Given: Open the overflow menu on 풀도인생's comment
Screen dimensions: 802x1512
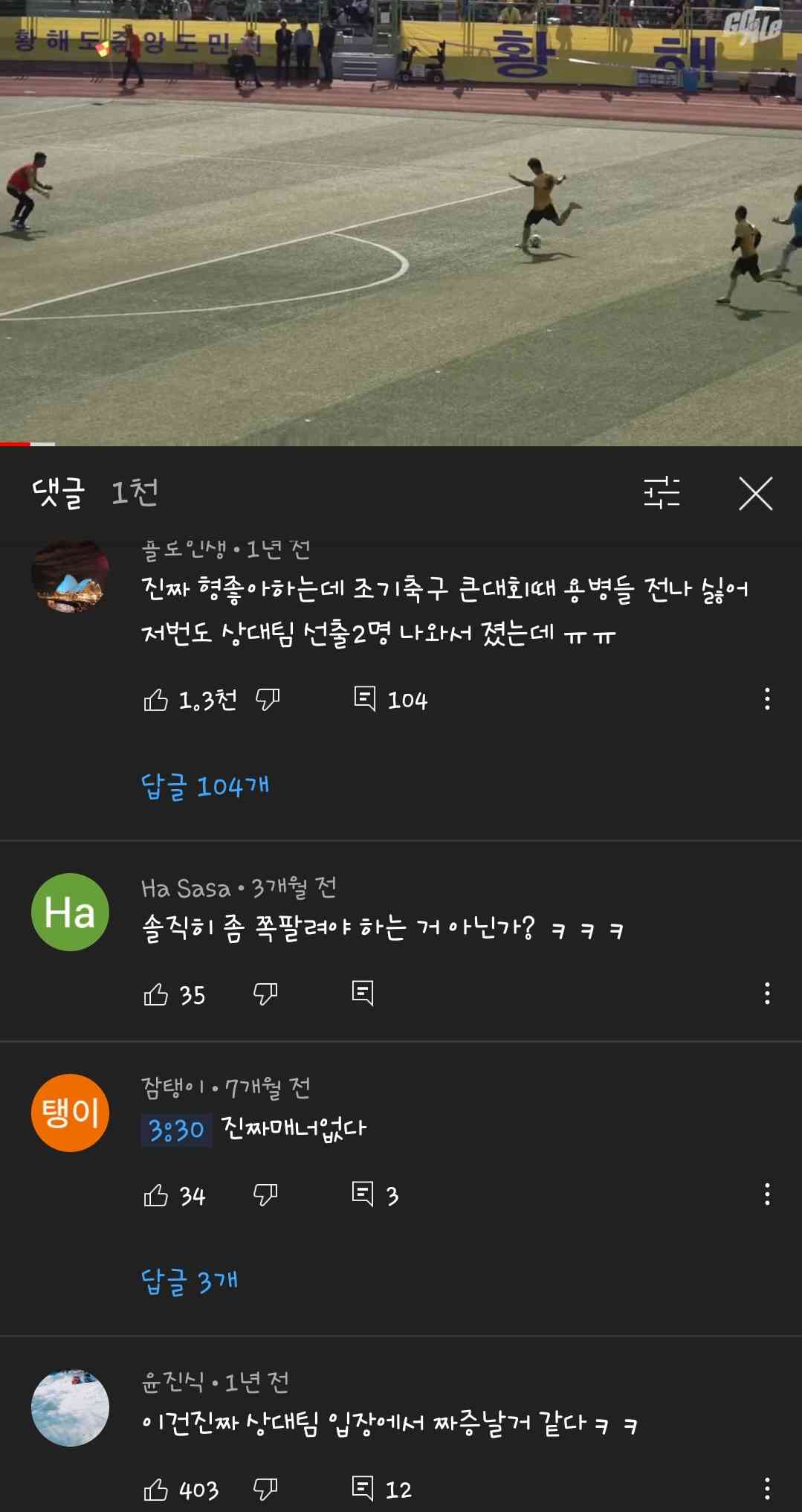Looking at the screenshot, I should pyautogui.click(x=766, y=699).
